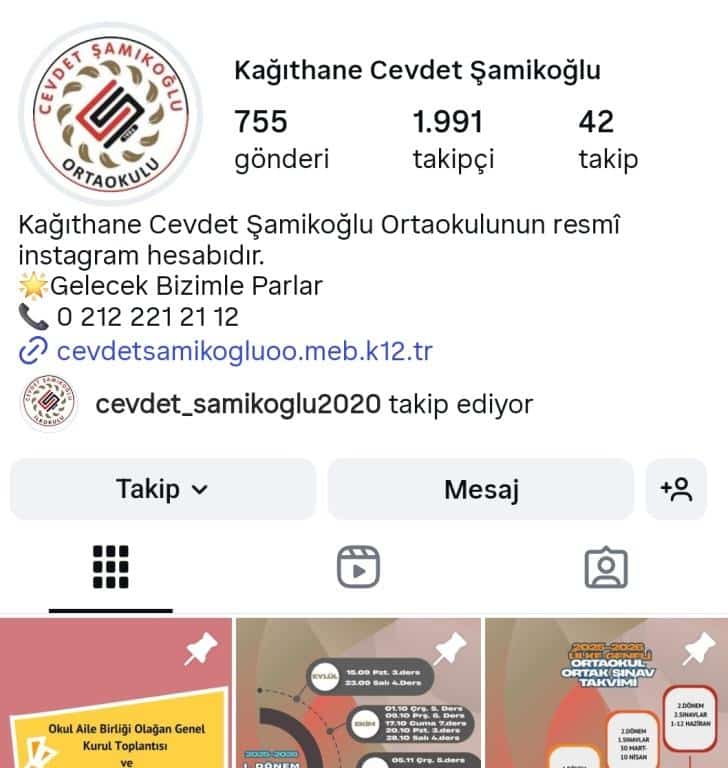Switch to the posts grid tab
728x768 pixels.
(x=110, y=567)
